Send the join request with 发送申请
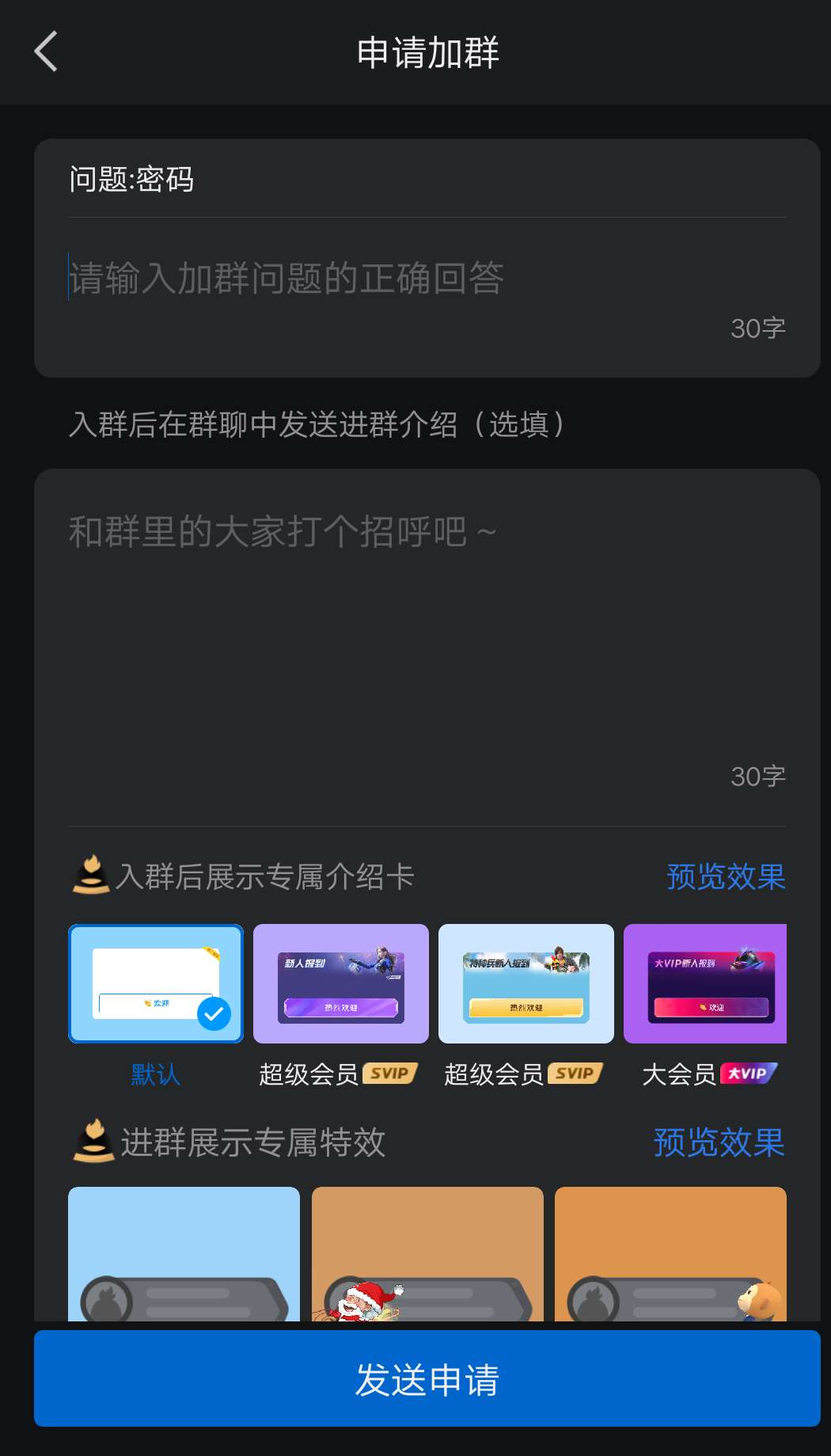This screenshot has width=831, height=1456. pyautogui.click(x=427, y=1378)
